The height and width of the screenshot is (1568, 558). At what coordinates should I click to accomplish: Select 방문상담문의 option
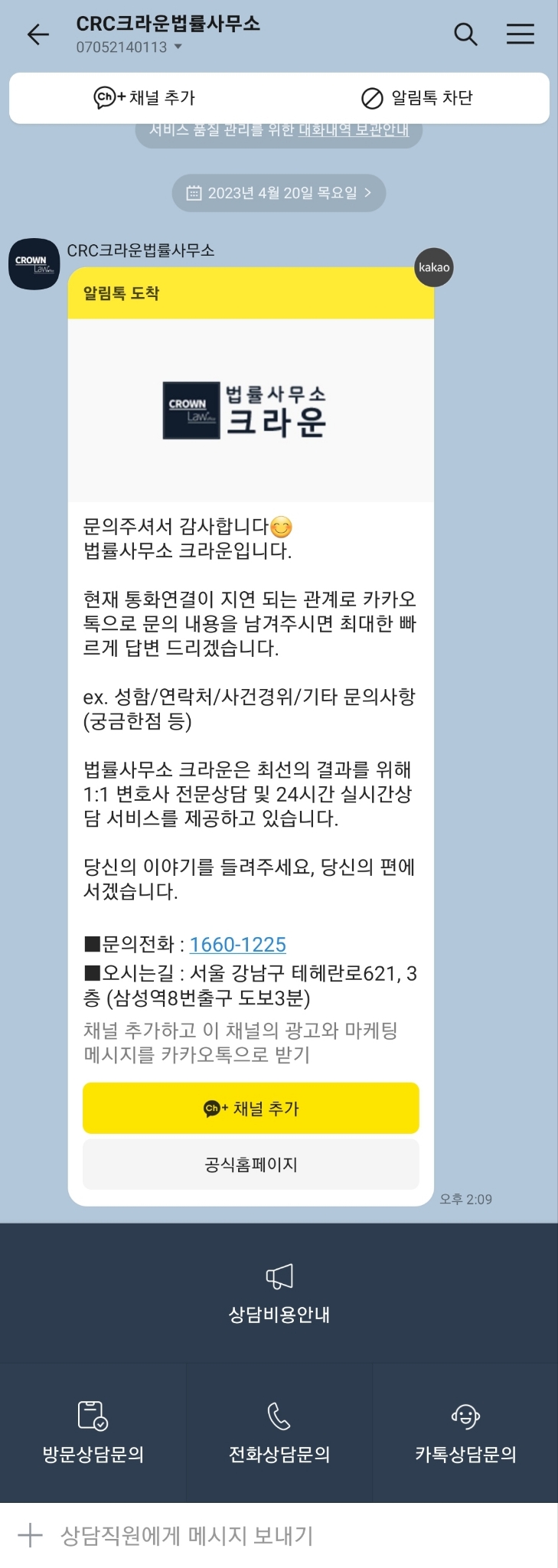coord(93,1433)
